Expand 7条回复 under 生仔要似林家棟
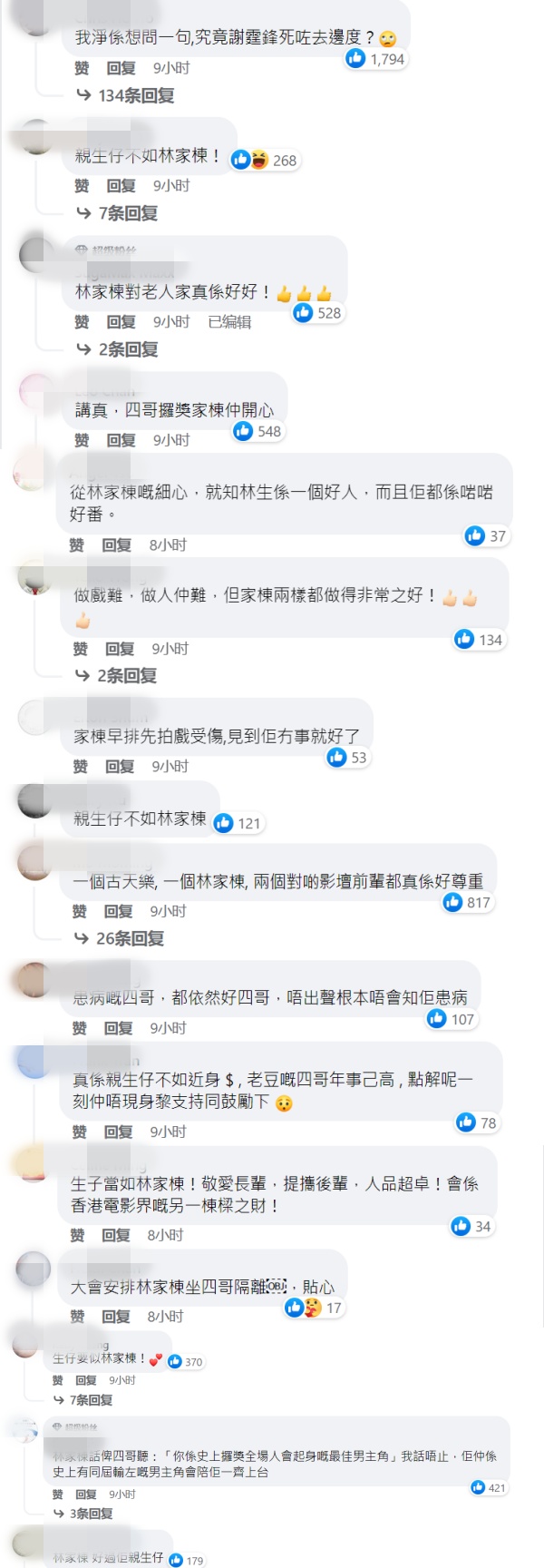Image resolution: width=544 pixels, height=1568 pixels. pos(91,1400)
